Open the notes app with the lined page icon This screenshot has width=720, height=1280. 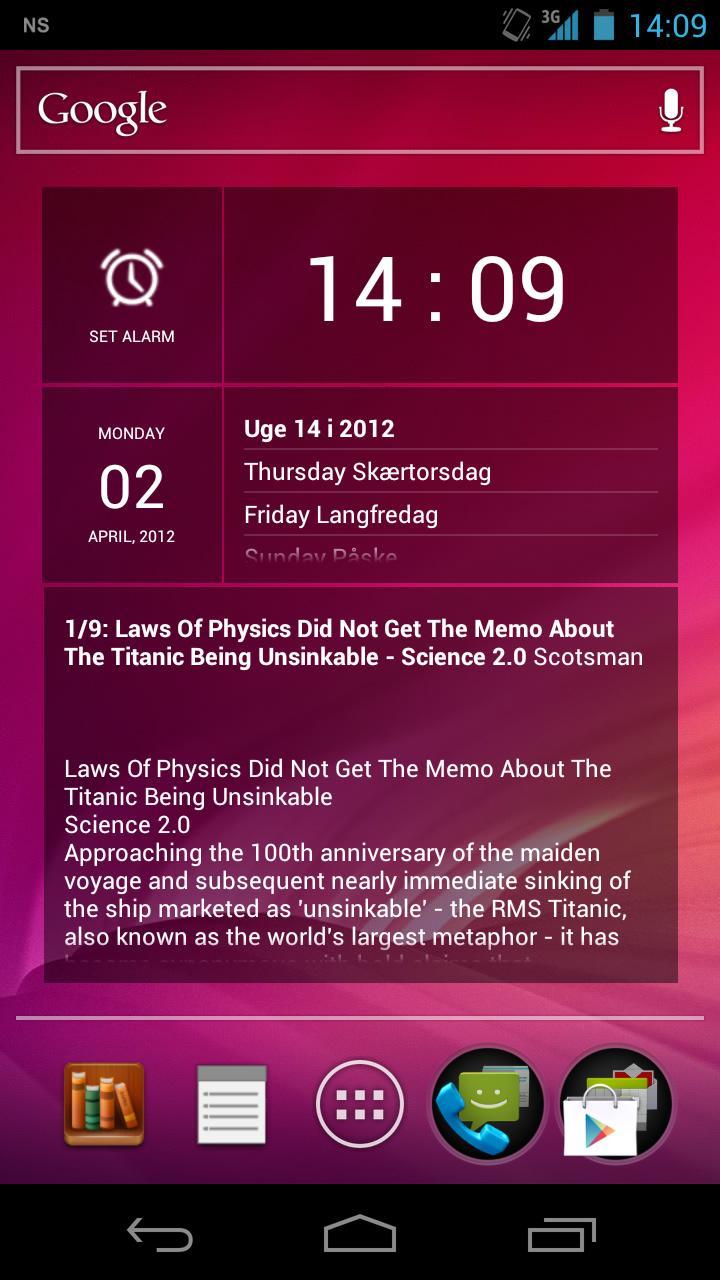click(x=232, y=1104)
